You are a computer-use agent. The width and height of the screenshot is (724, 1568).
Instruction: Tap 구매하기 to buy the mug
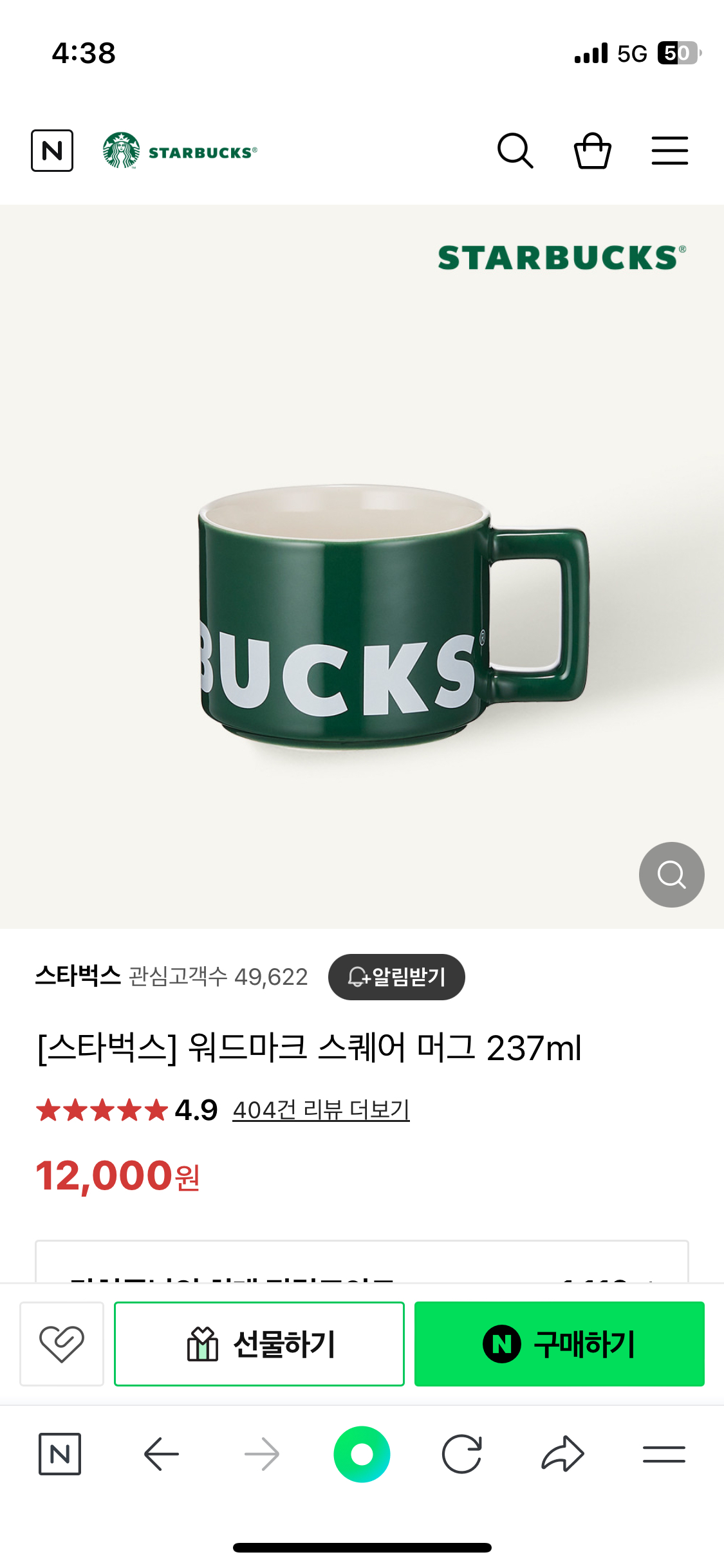tap(559, 1344)
